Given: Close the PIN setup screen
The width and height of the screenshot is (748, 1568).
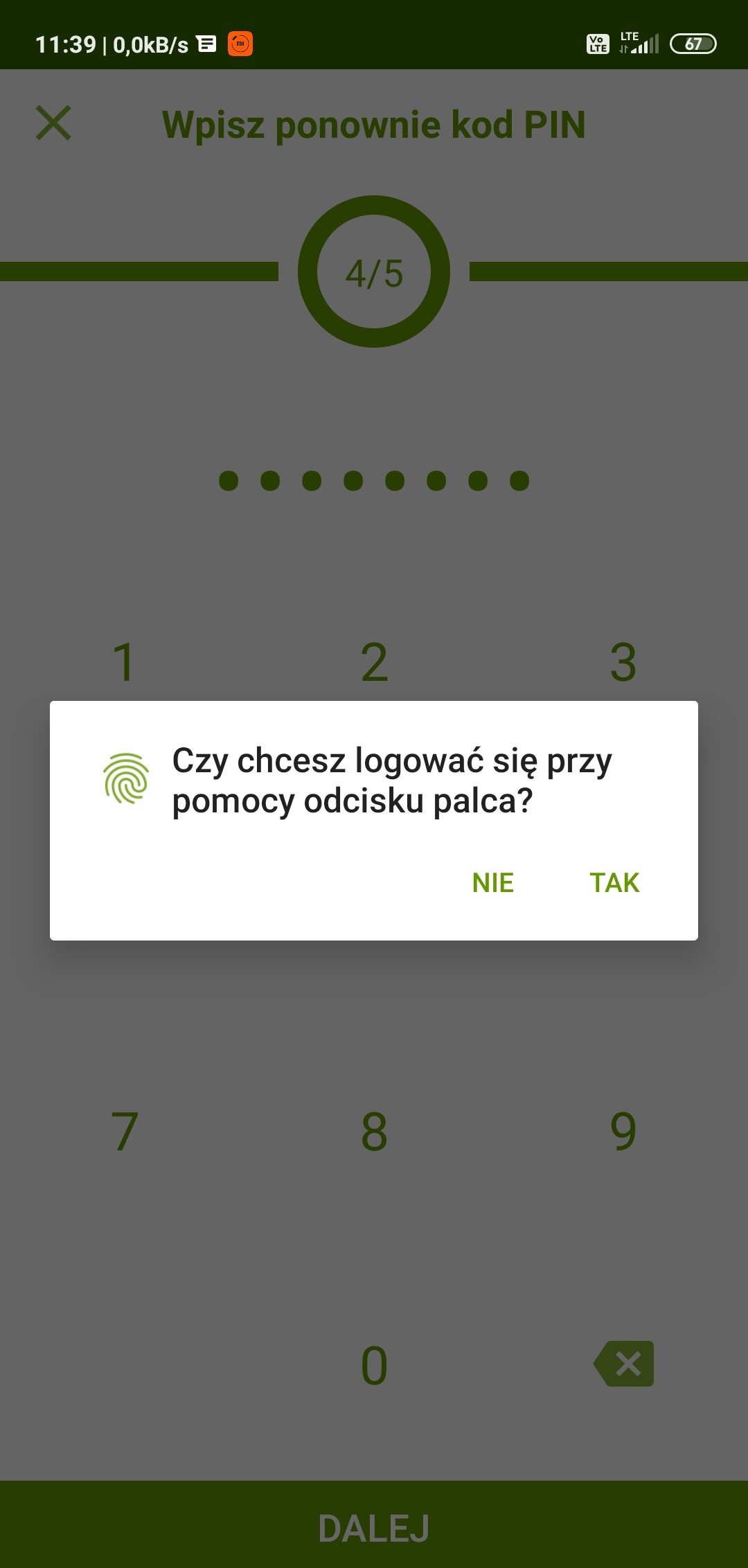Looking at the screenshot, I should (x=53, y=123).
